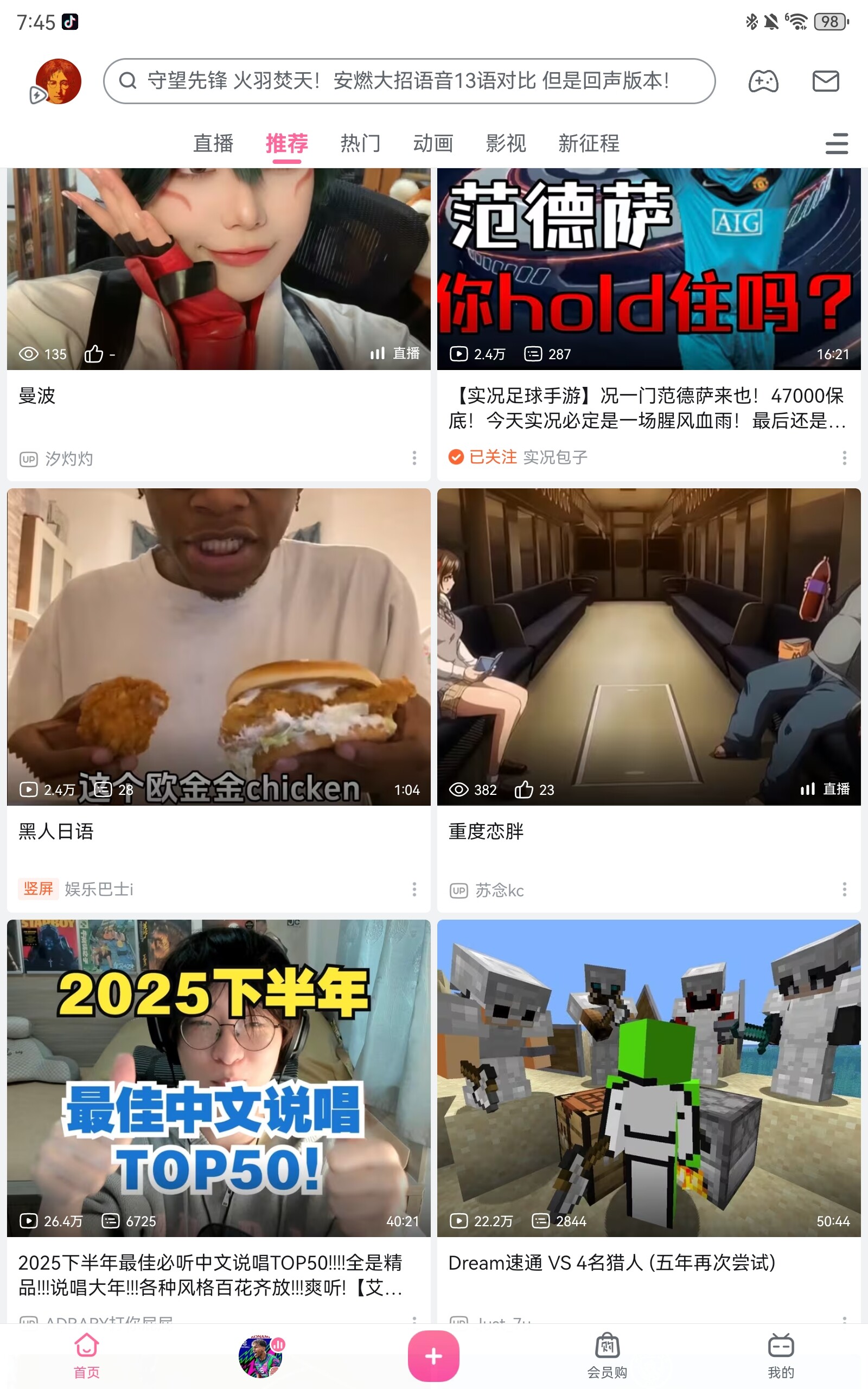
Task: Switch to the 热门 tab
Action: click(360, 143)
